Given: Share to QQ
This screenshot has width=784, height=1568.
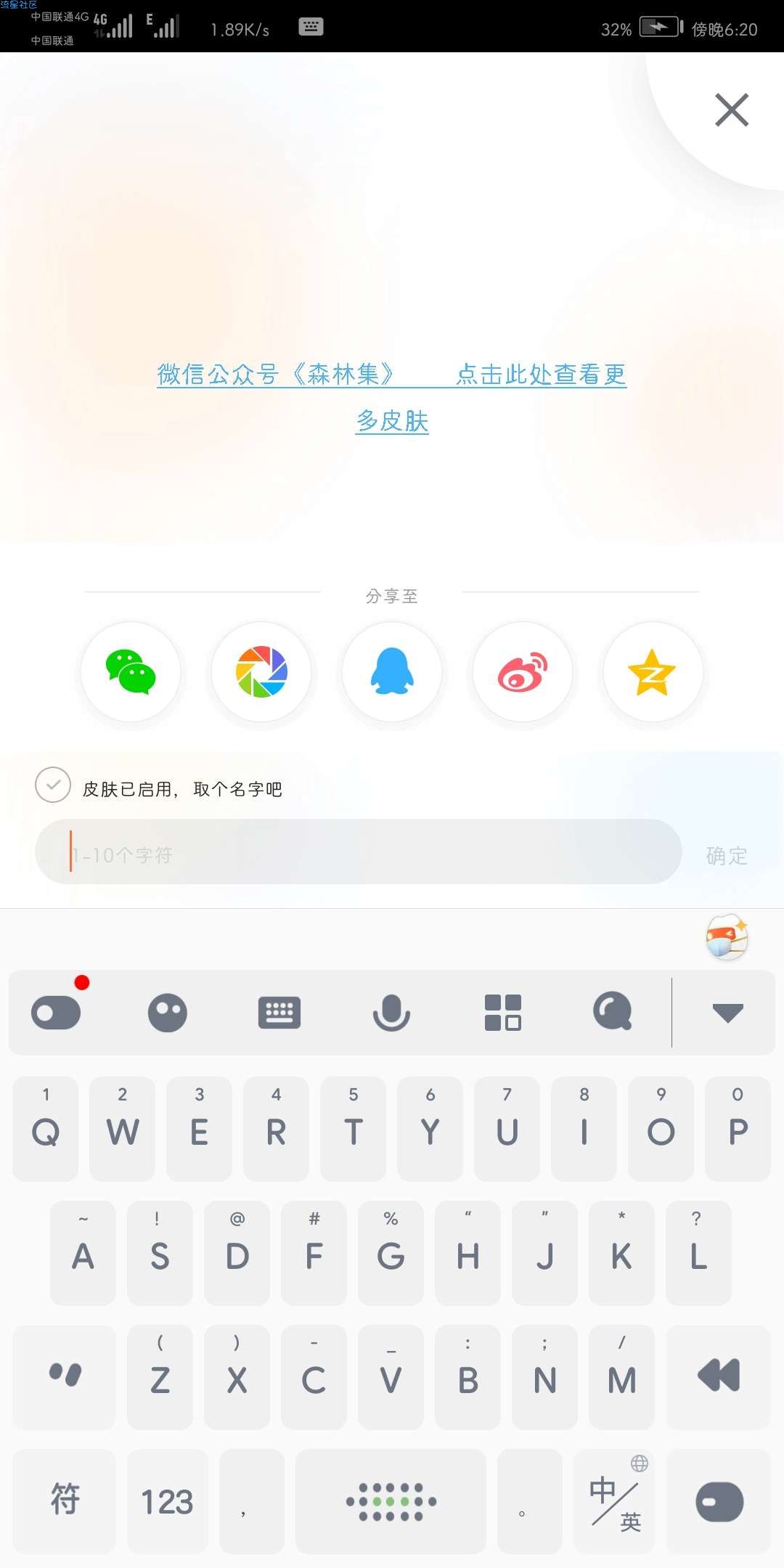Looking at the screenshot, I should (392, 671).
